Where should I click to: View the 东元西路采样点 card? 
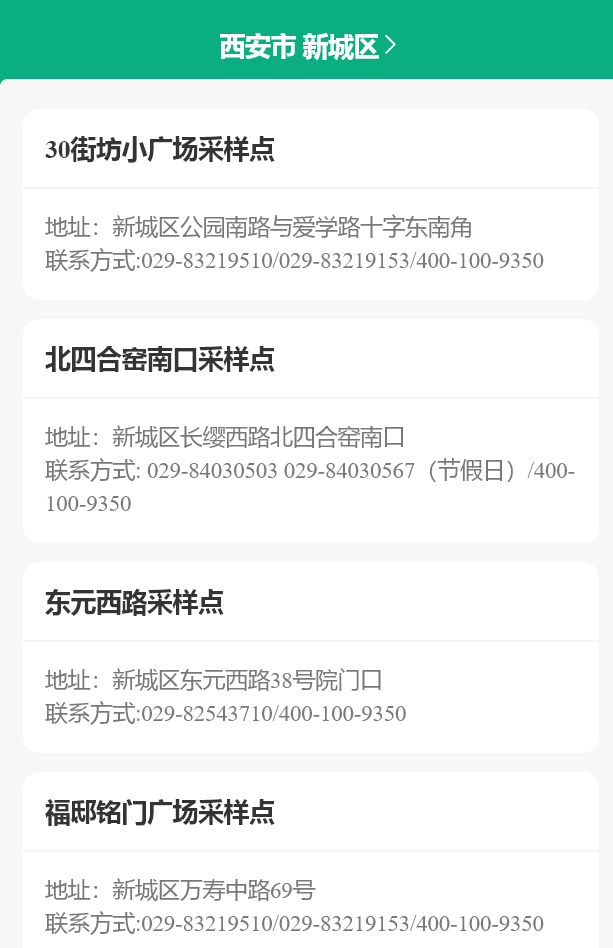(310, 656)
